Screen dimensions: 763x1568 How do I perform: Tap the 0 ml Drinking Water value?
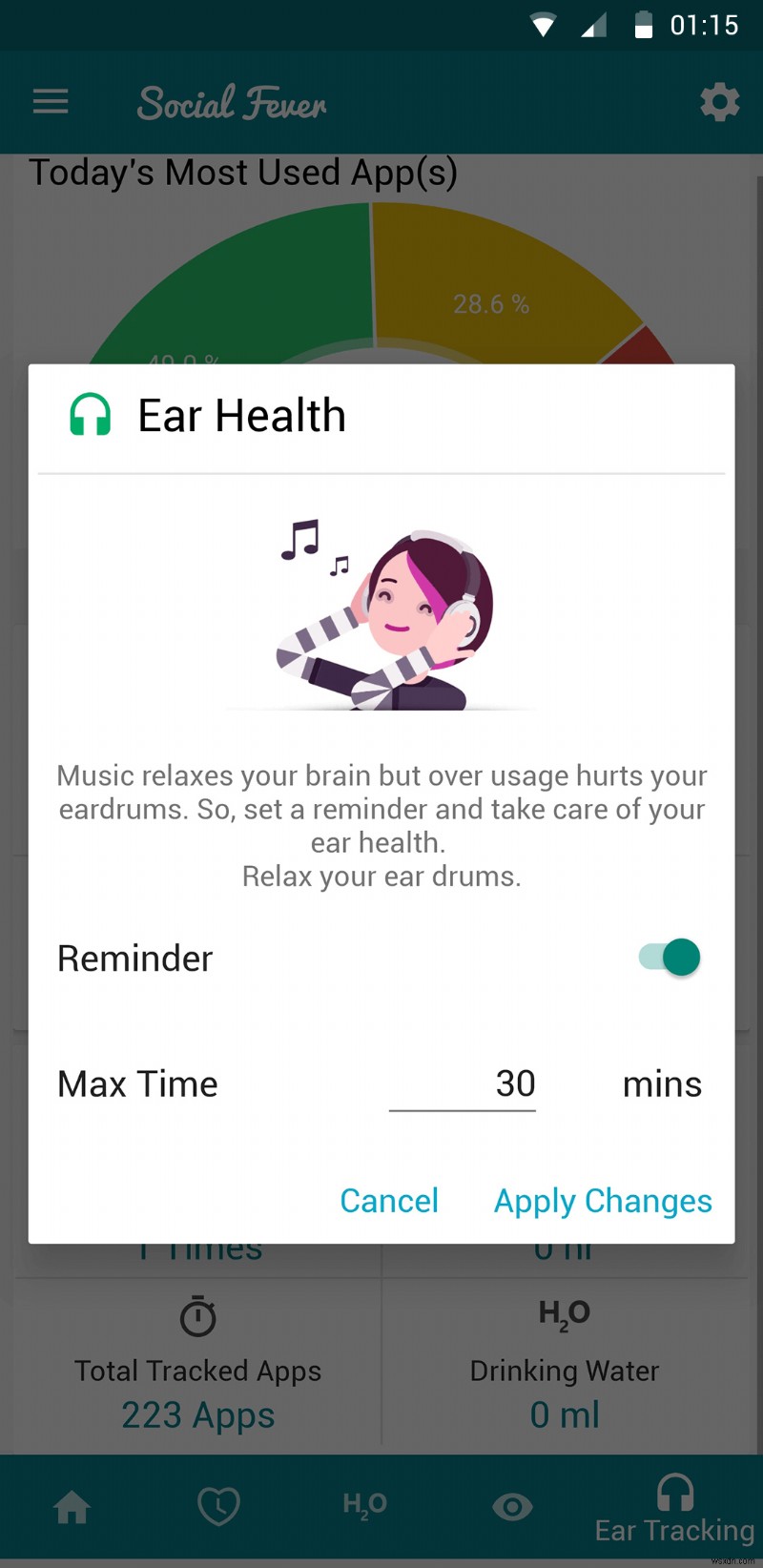click(x=564, y=1414)
